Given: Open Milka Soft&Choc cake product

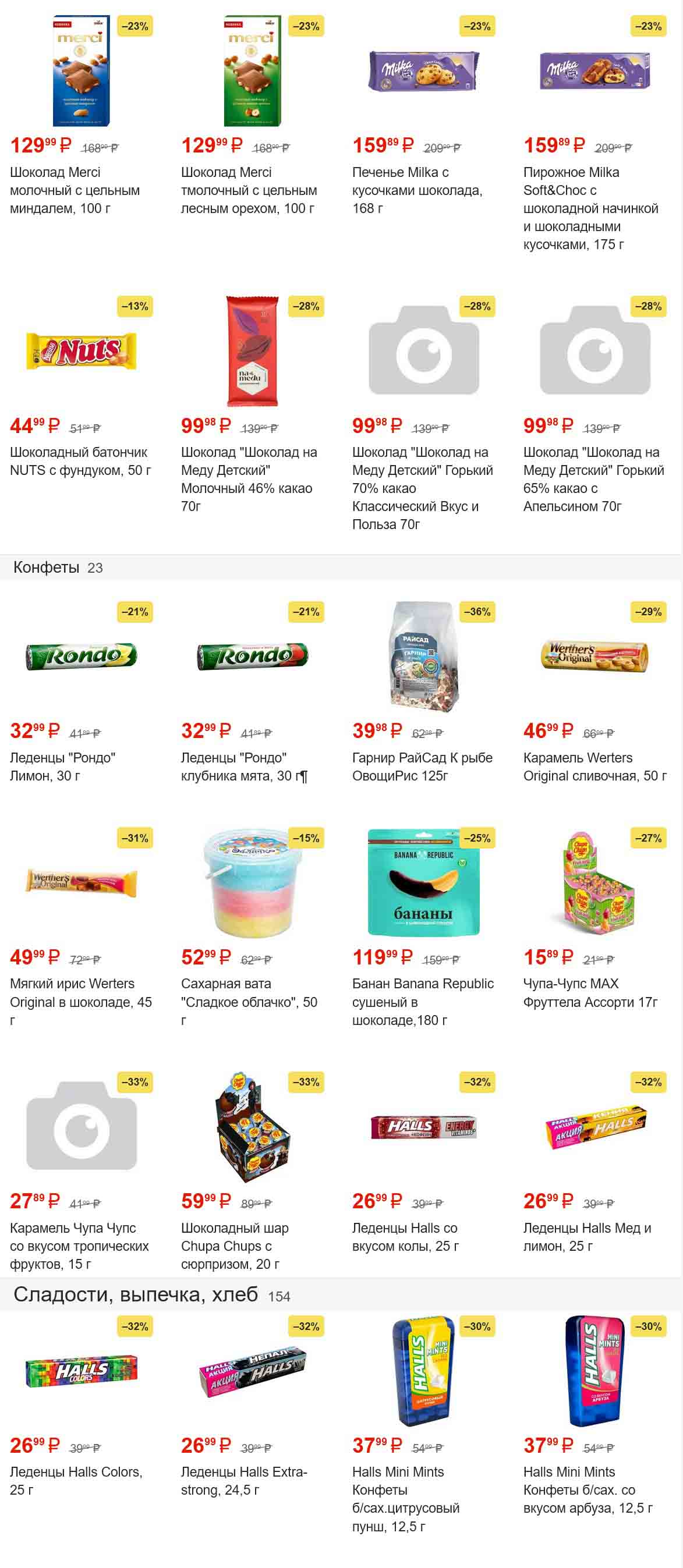Looking at the screenshot, I should [594, 70].
